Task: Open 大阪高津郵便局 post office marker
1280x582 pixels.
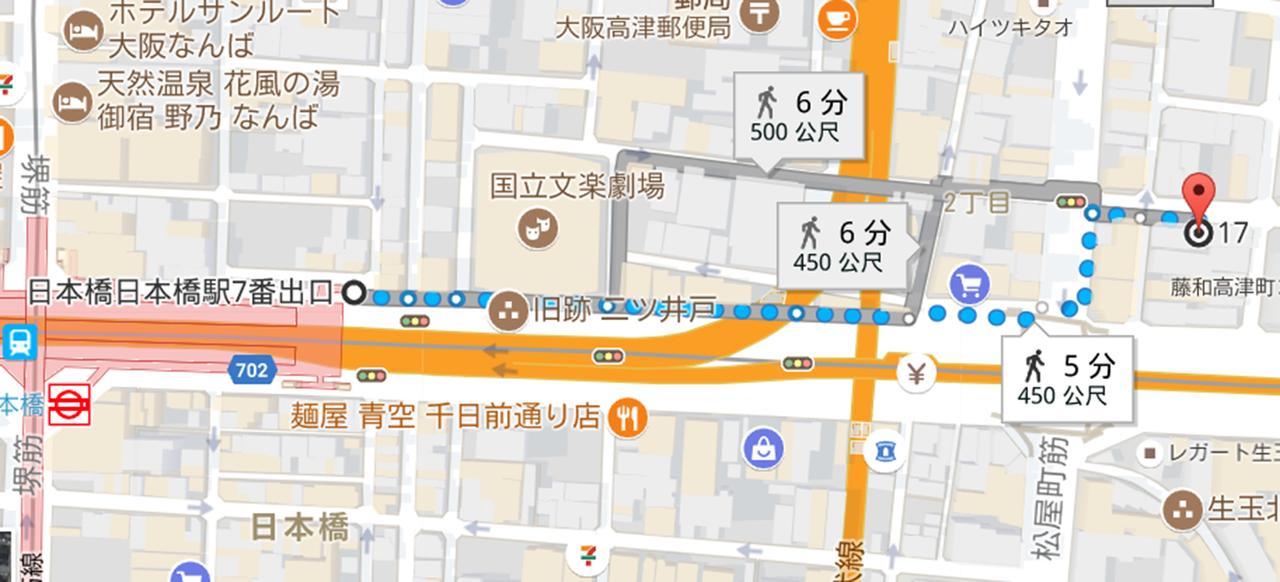Action: pos(763,14)
